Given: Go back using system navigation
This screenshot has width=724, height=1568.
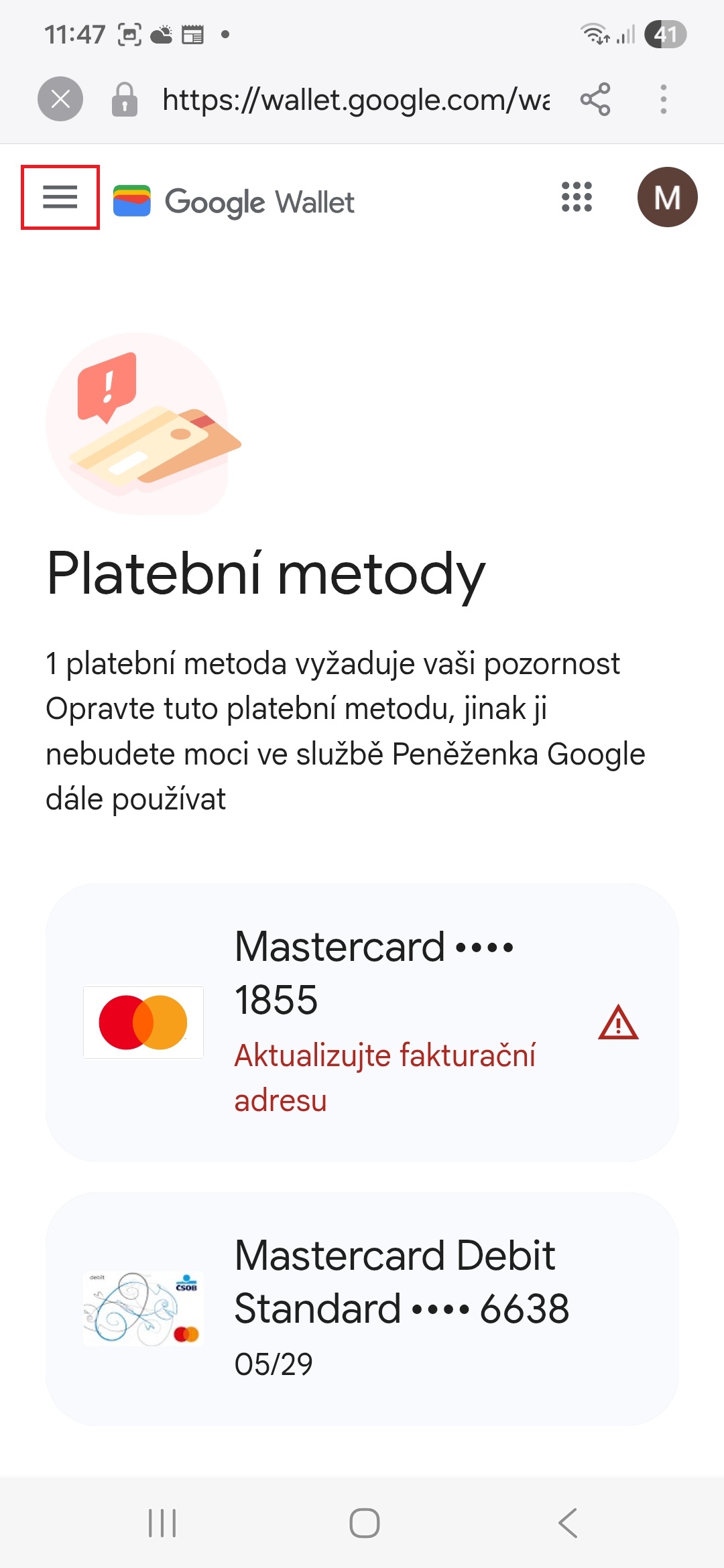Looking at the screenshot, I should pos(567,1522).
